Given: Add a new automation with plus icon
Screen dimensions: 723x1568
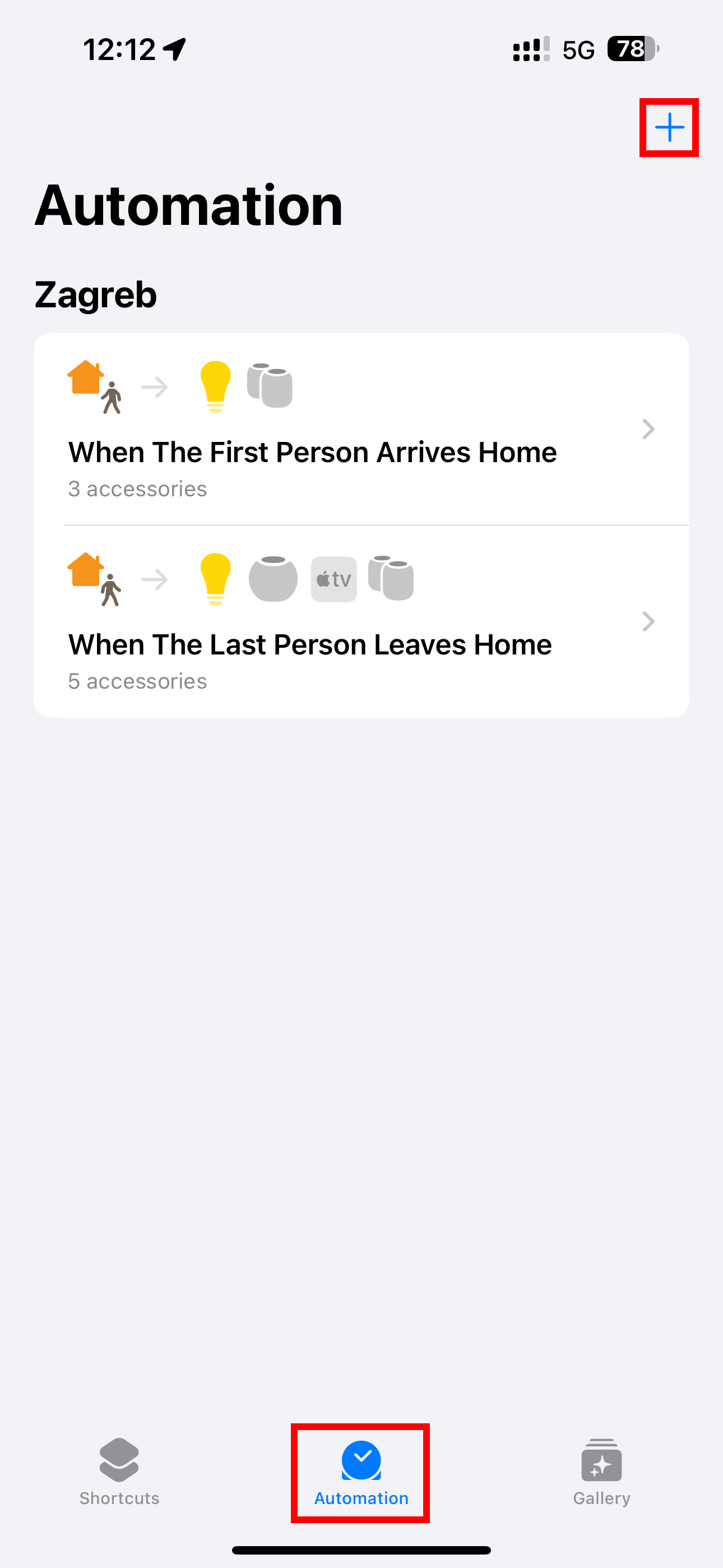Looking at the screenshot, I should coord(669,127).
